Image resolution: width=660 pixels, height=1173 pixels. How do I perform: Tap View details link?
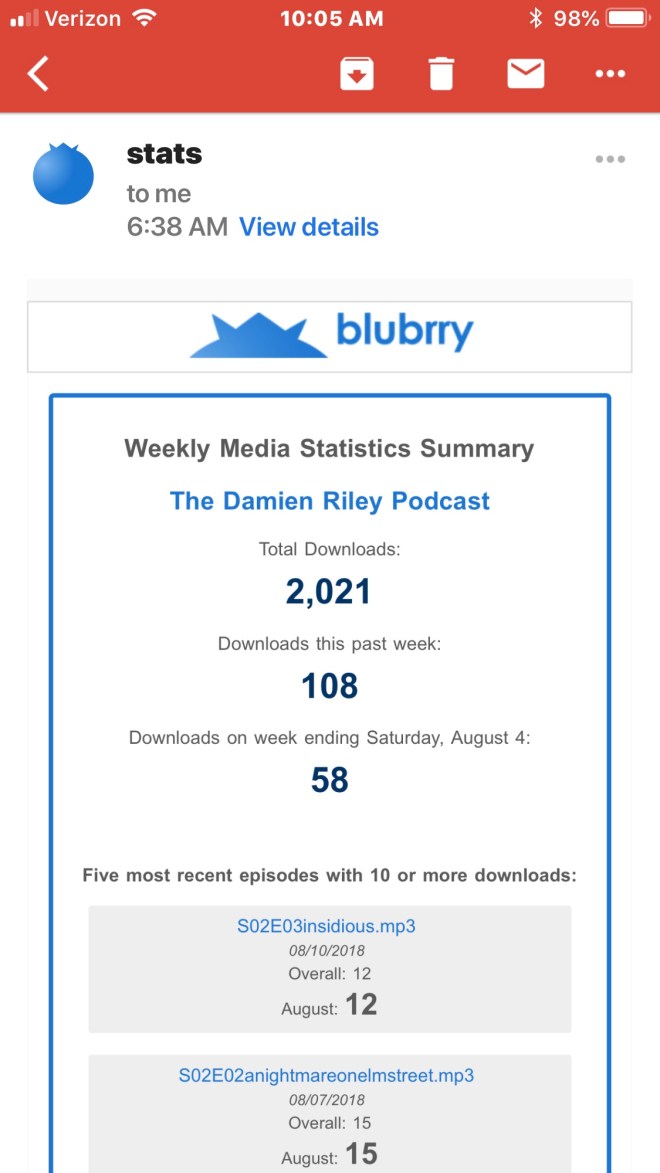coord(309,227)
